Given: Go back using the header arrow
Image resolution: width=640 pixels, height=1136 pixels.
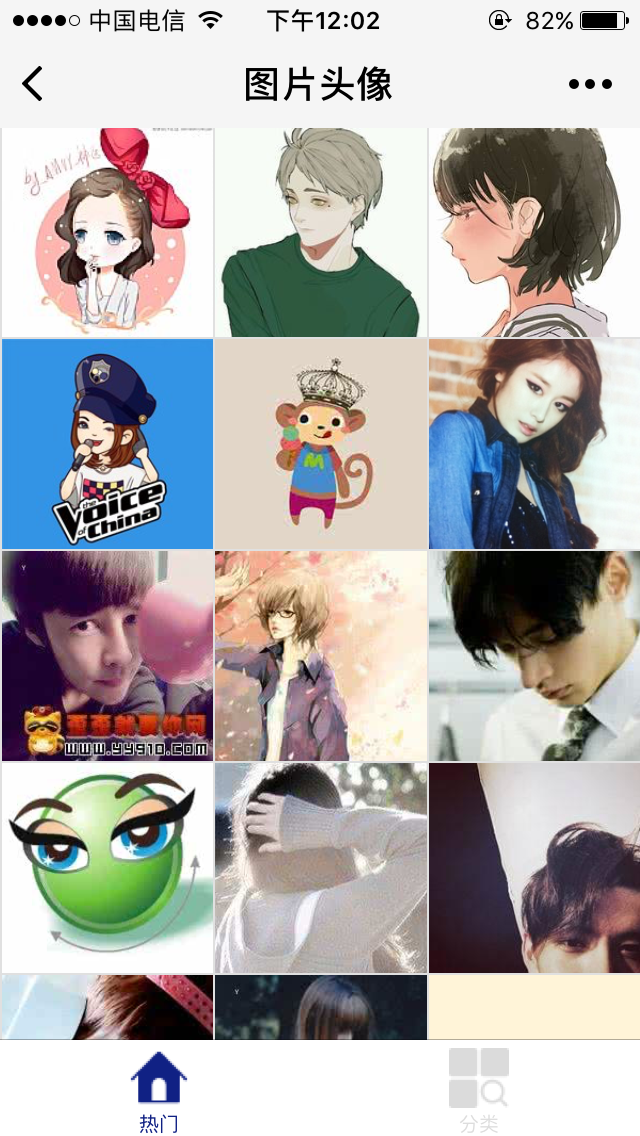Looking at the screenshot, I should (33, 84).
